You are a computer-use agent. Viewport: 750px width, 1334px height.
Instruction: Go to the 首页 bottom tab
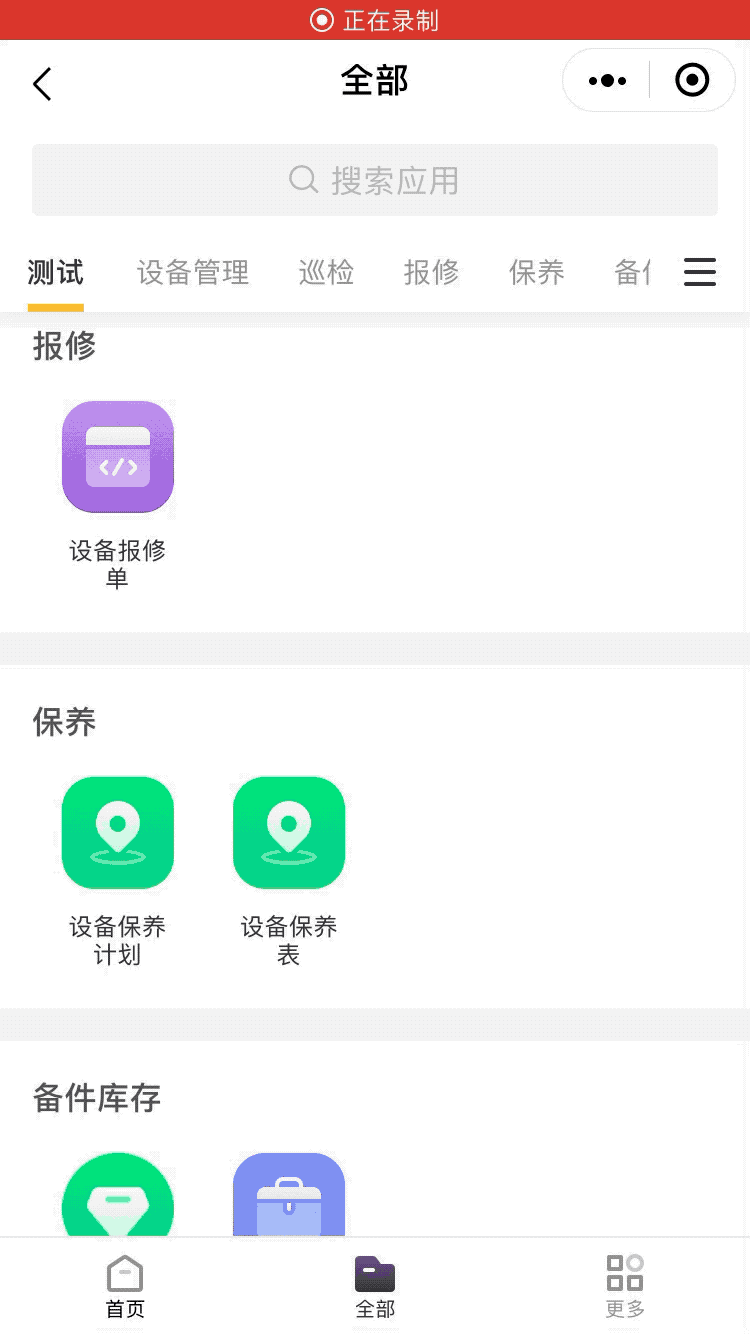pyautogui.click(x=125, y=1287)
